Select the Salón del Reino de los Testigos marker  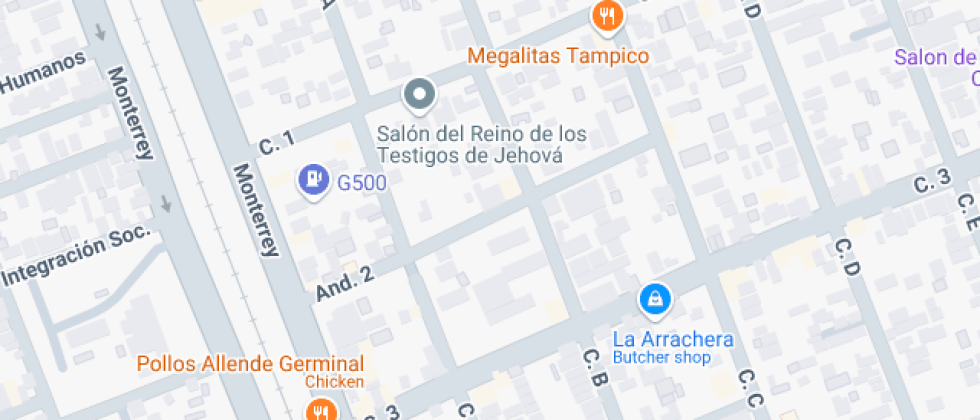[420, 96]
